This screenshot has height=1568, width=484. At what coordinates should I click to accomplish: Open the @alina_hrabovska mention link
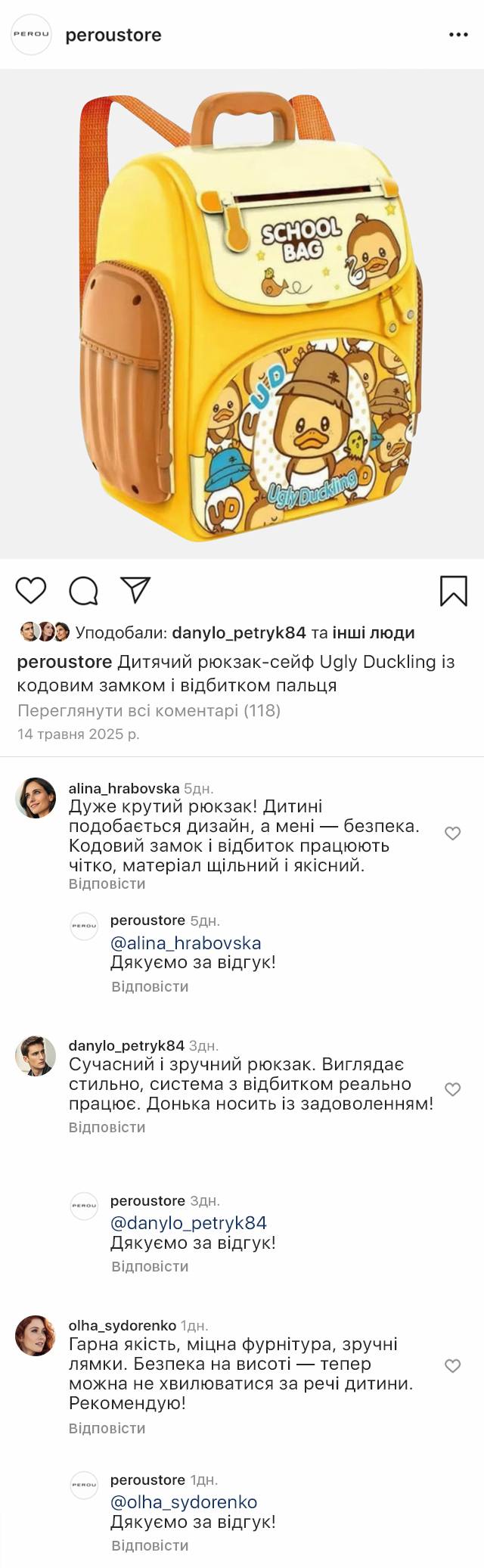pos(185,943)
